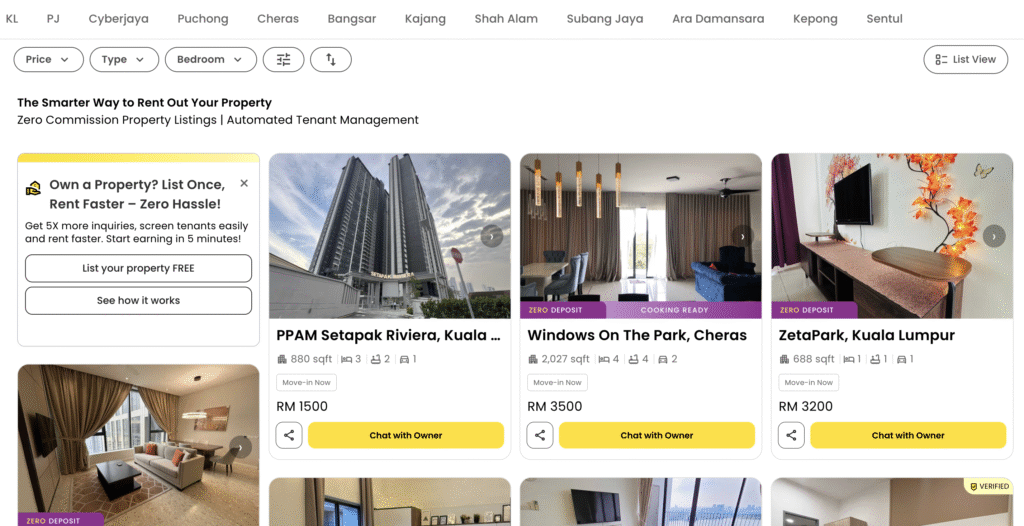Tap See how it works
Image resolution: width=1024 pixels, height=526 pixels.
tap(138, 300)
